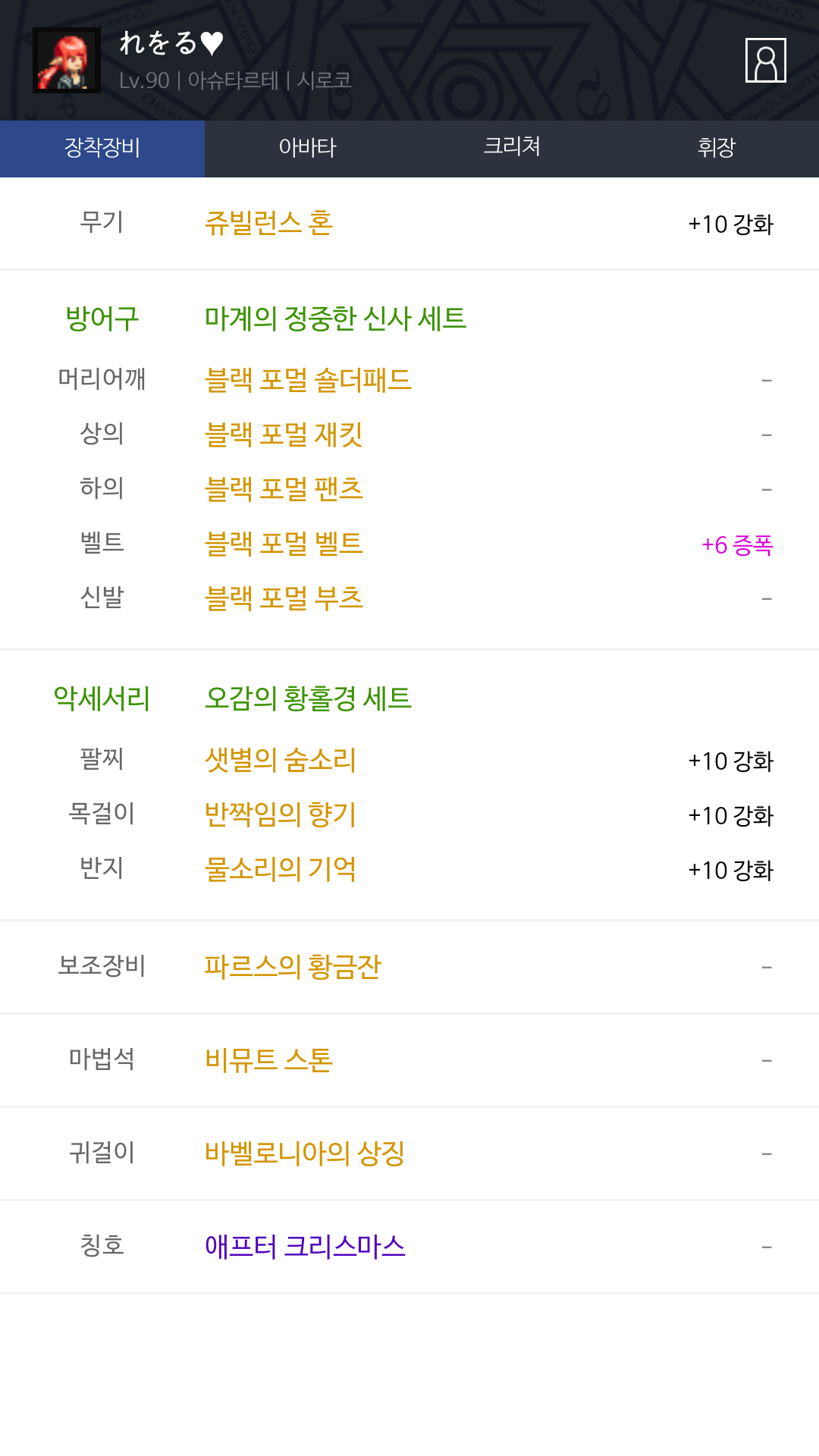
Task: Tap the 물소리의 기억 ring item
Action: tap(281, 869)
